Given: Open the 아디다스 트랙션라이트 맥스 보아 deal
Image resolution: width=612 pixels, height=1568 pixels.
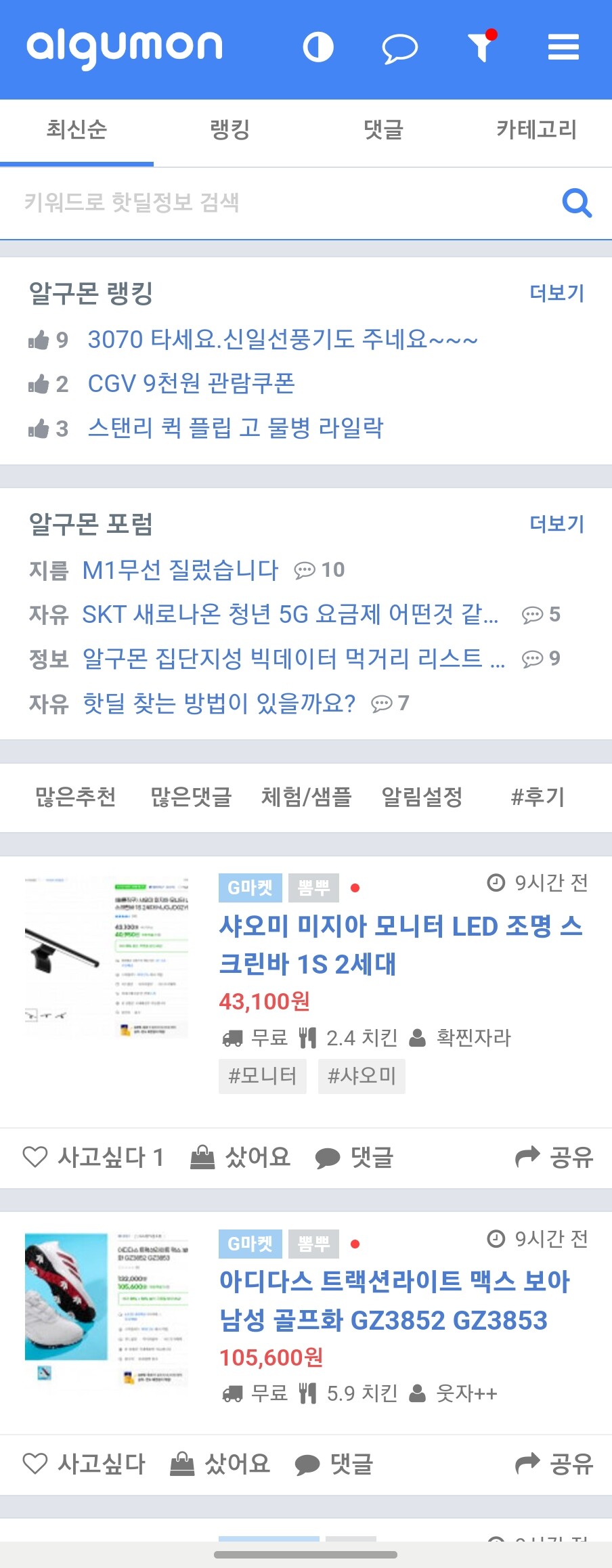Looking at the screenshot, I should [395, 1300].
